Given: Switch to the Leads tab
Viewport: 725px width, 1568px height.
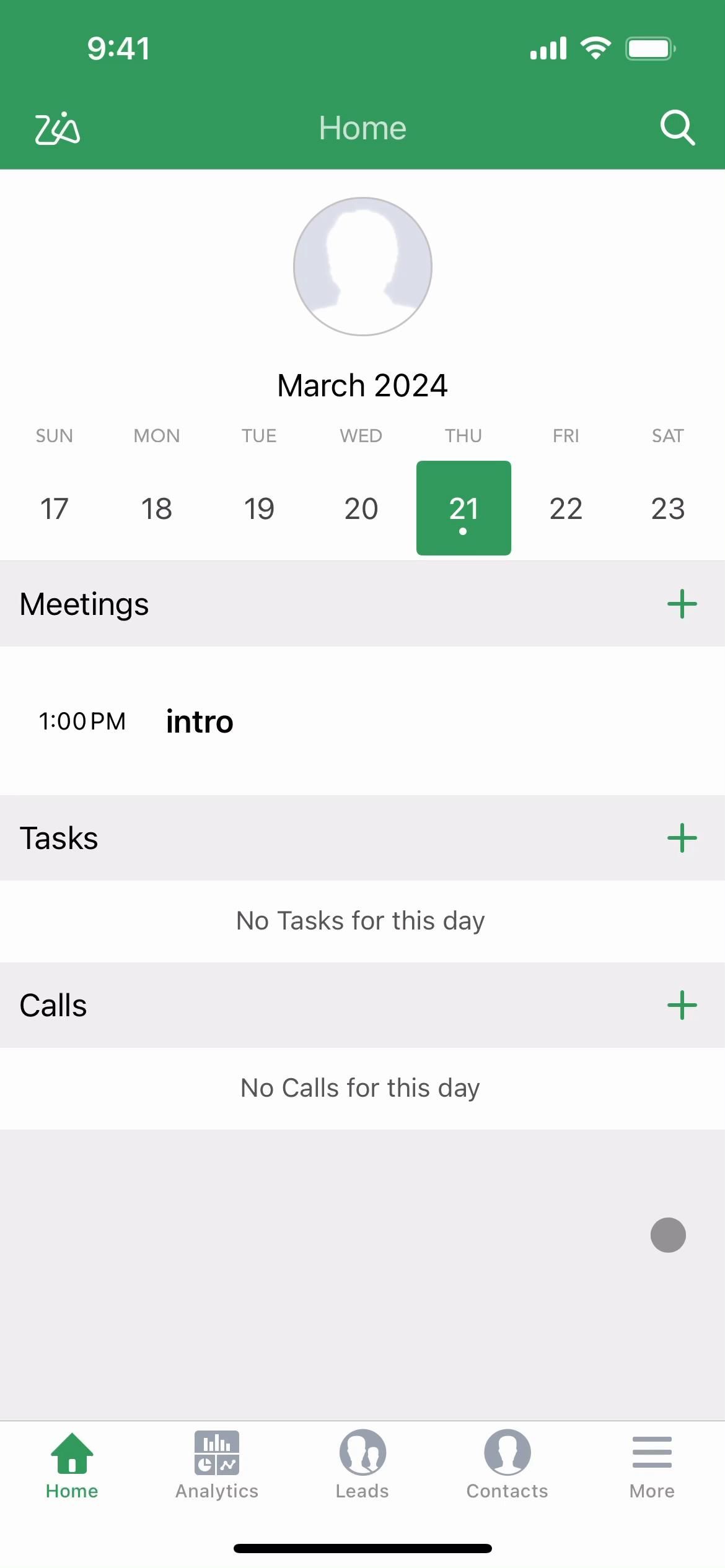Looking at the screenshot, I should click(x=362, y=1465).
